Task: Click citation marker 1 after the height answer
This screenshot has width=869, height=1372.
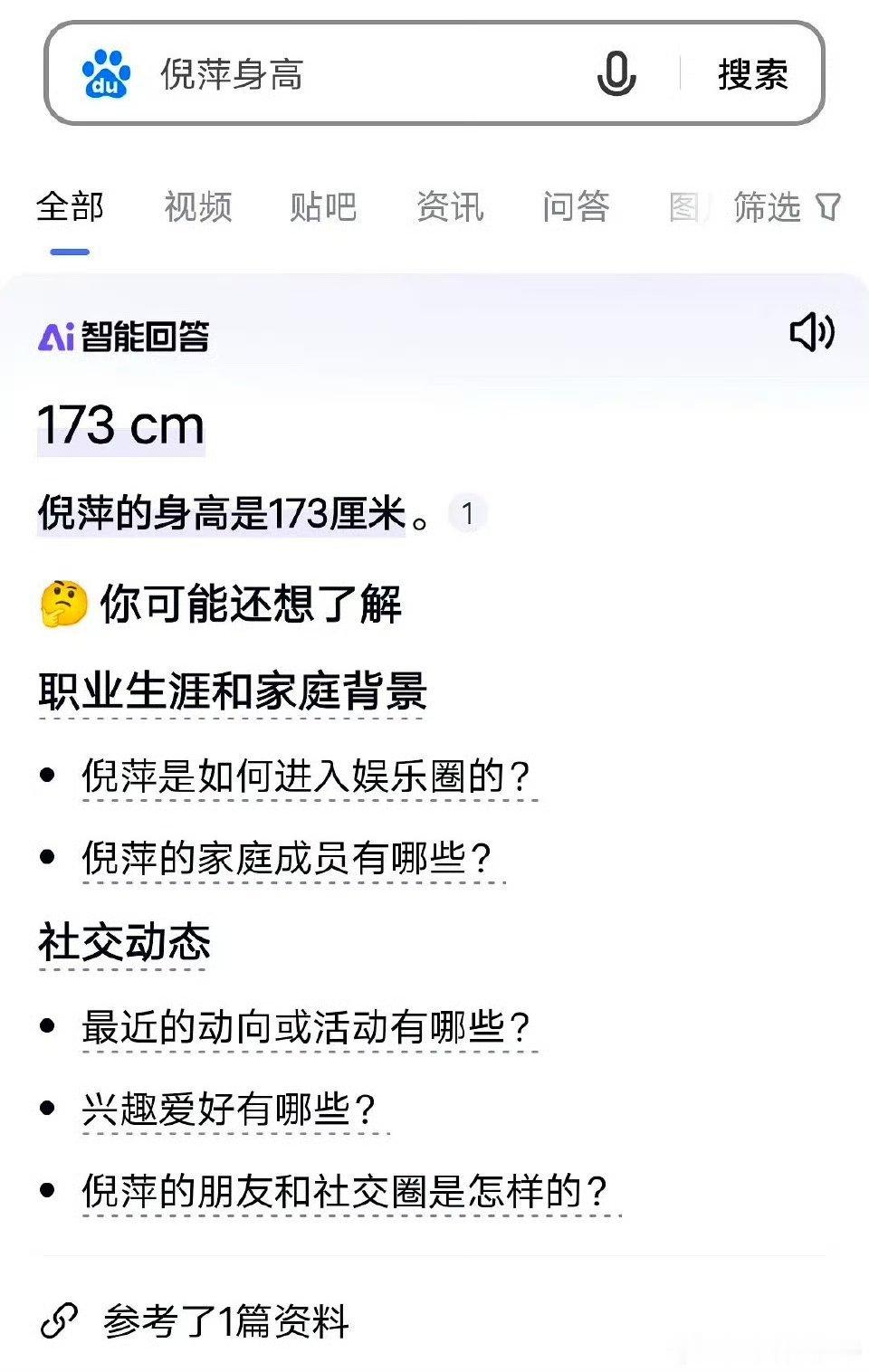Action: pos(468,512)
